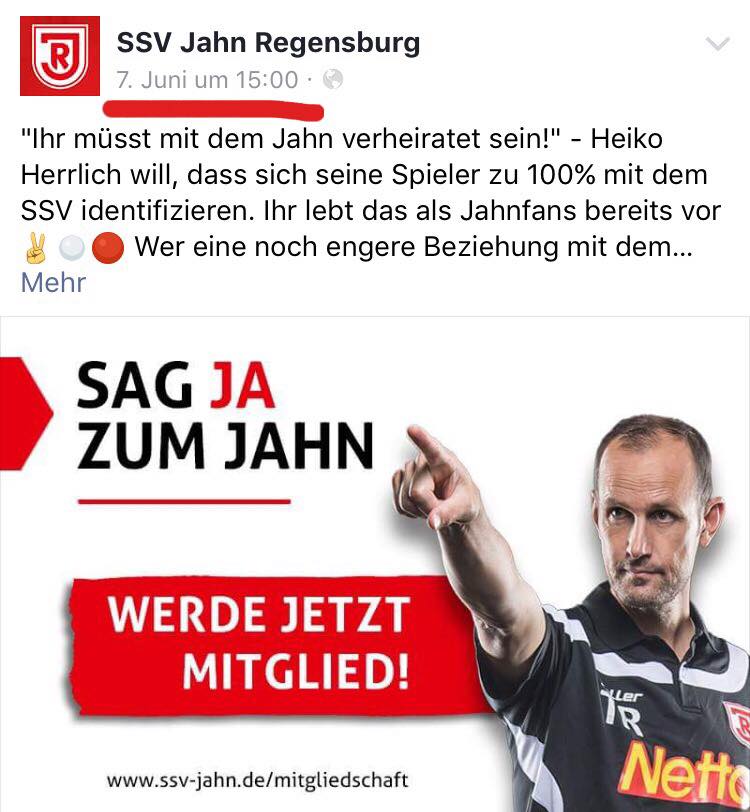Expand the post text with Mehr
The image size is (750, 812).
(53, 282)
